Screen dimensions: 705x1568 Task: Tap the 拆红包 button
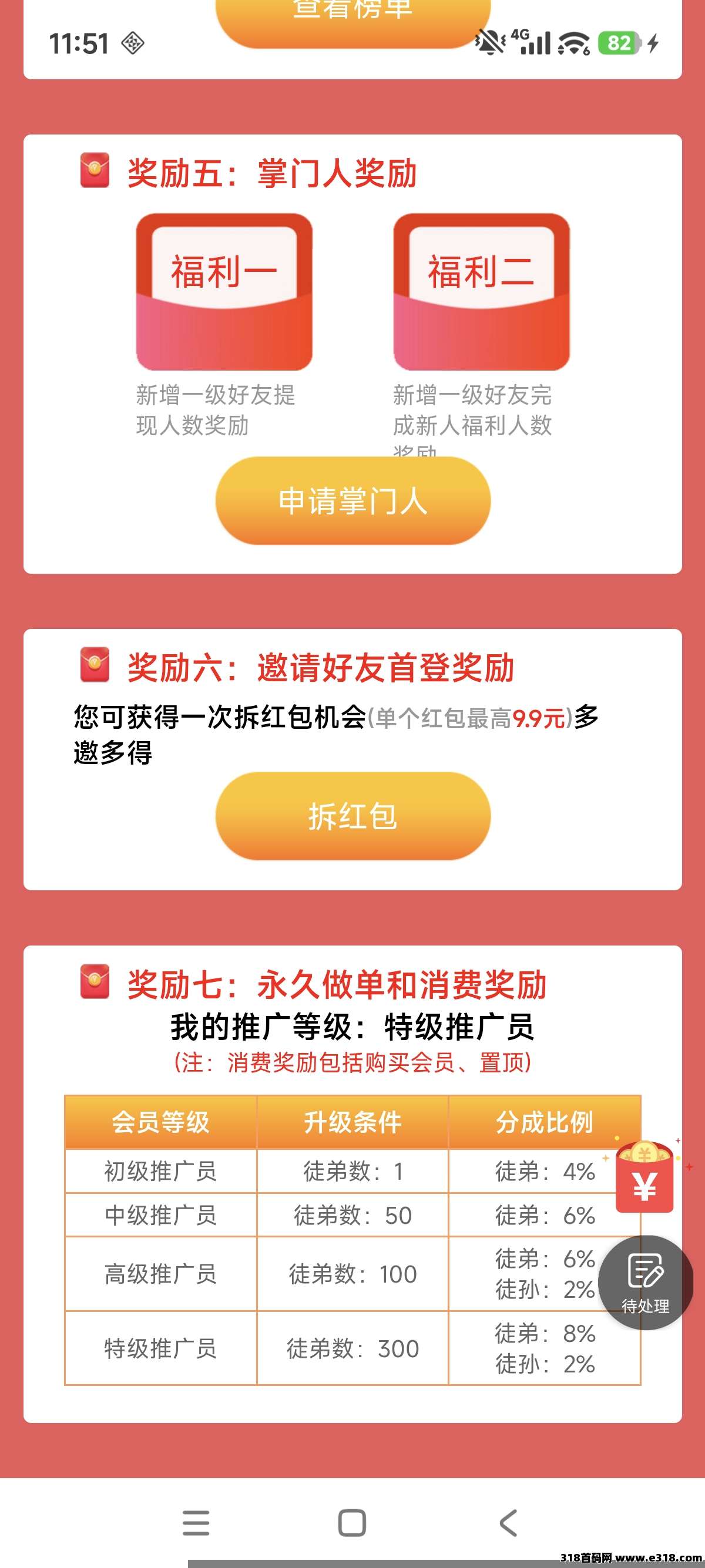pyautogui.click(x=352, y=816)
